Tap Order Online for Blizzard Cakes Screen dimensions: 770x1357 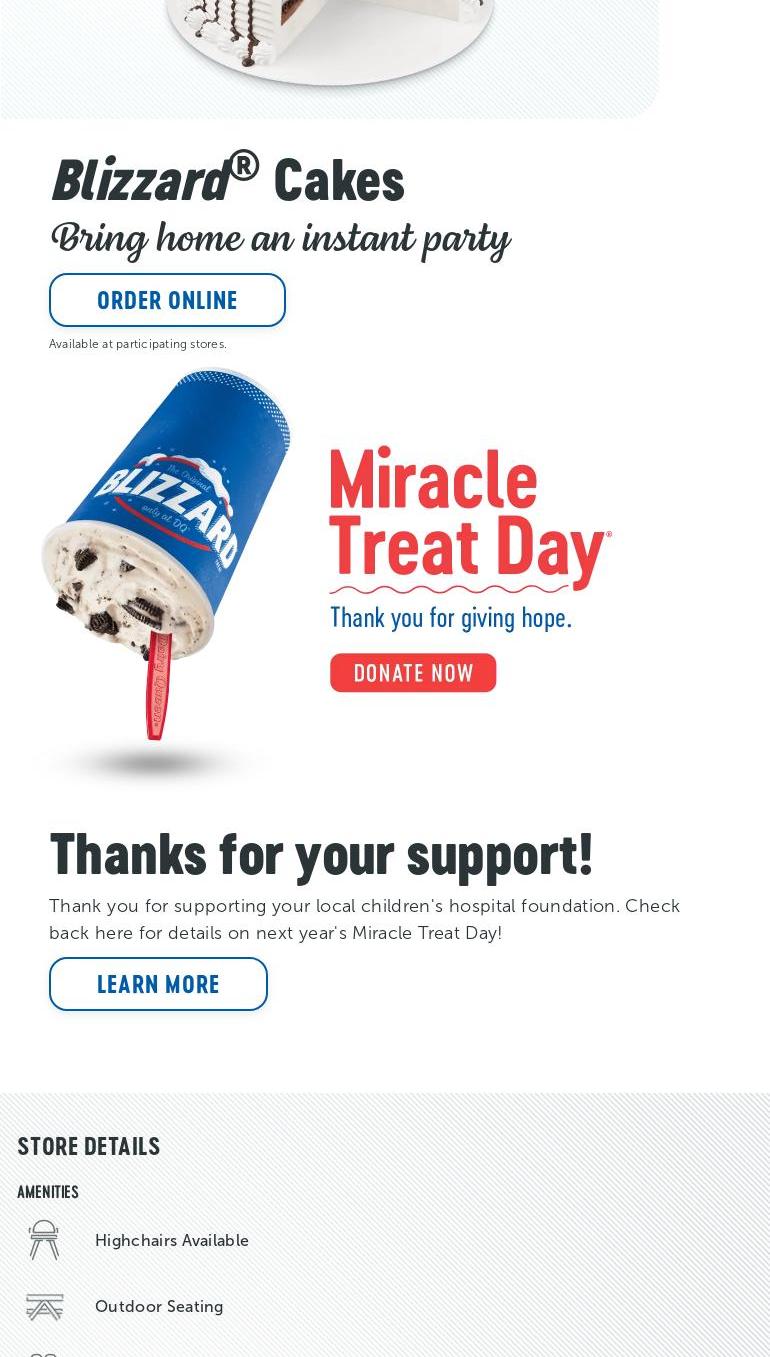pyautogui.click(x=167, y=300)
